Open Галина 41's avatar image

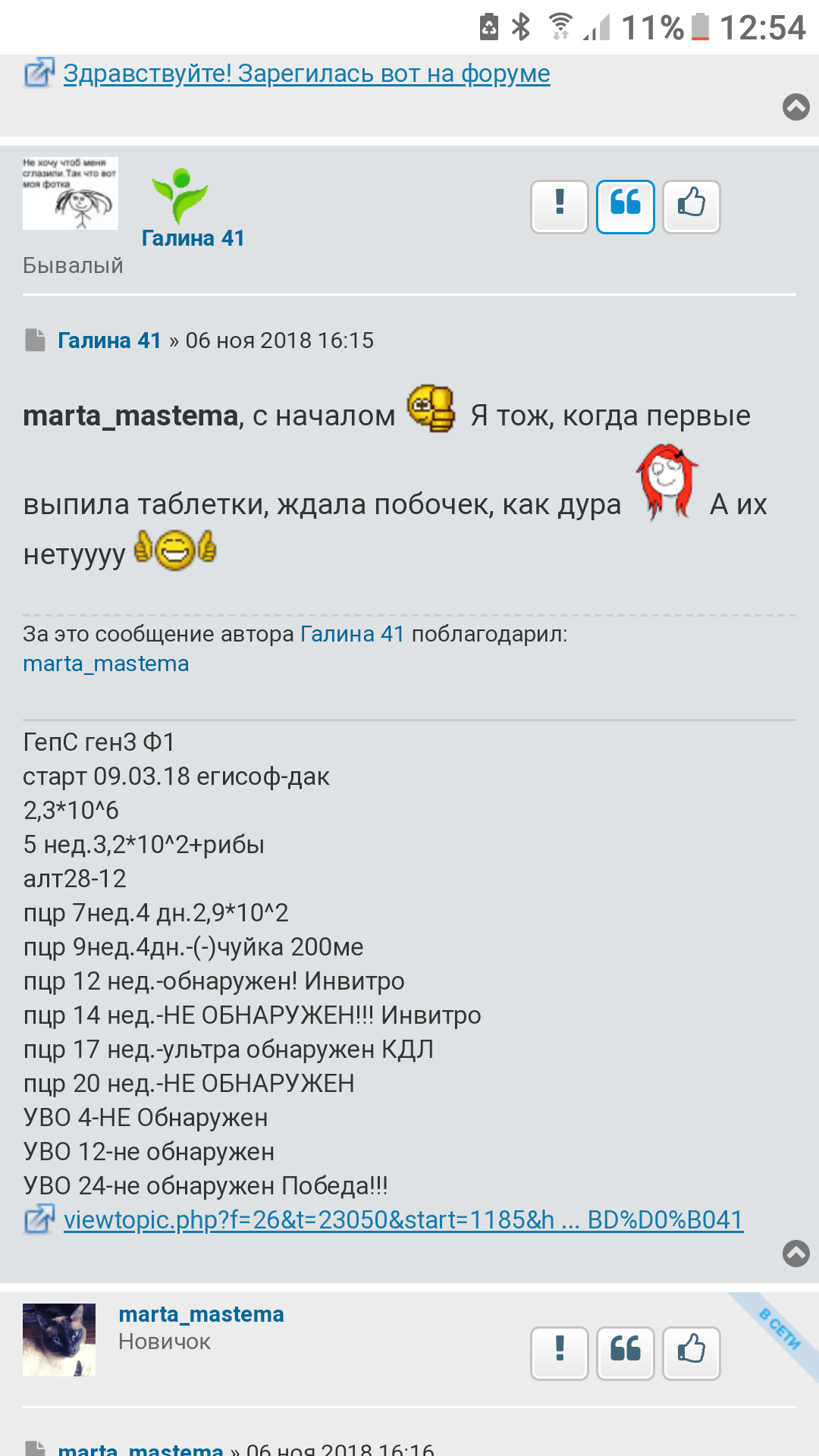71,193
